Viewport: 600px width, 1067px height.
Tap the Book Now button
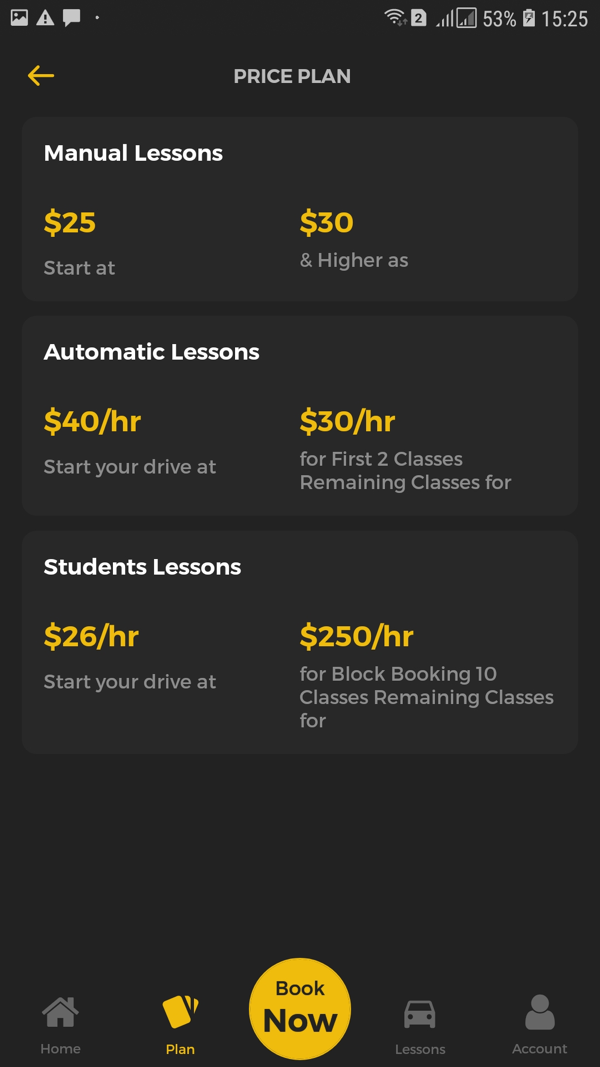click(300, 1009)
